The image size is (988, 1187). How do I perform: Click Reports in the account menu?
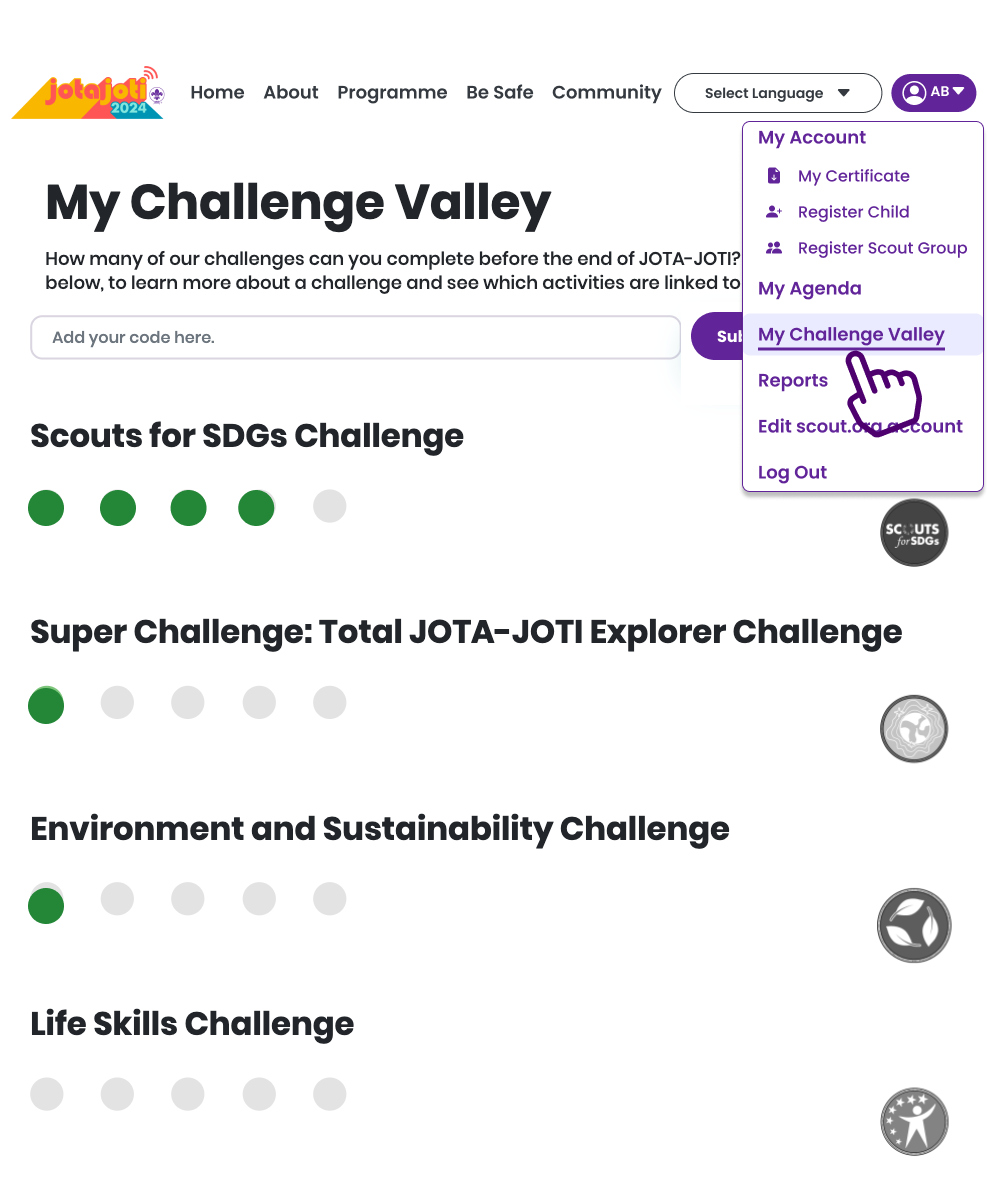(793, 380)
